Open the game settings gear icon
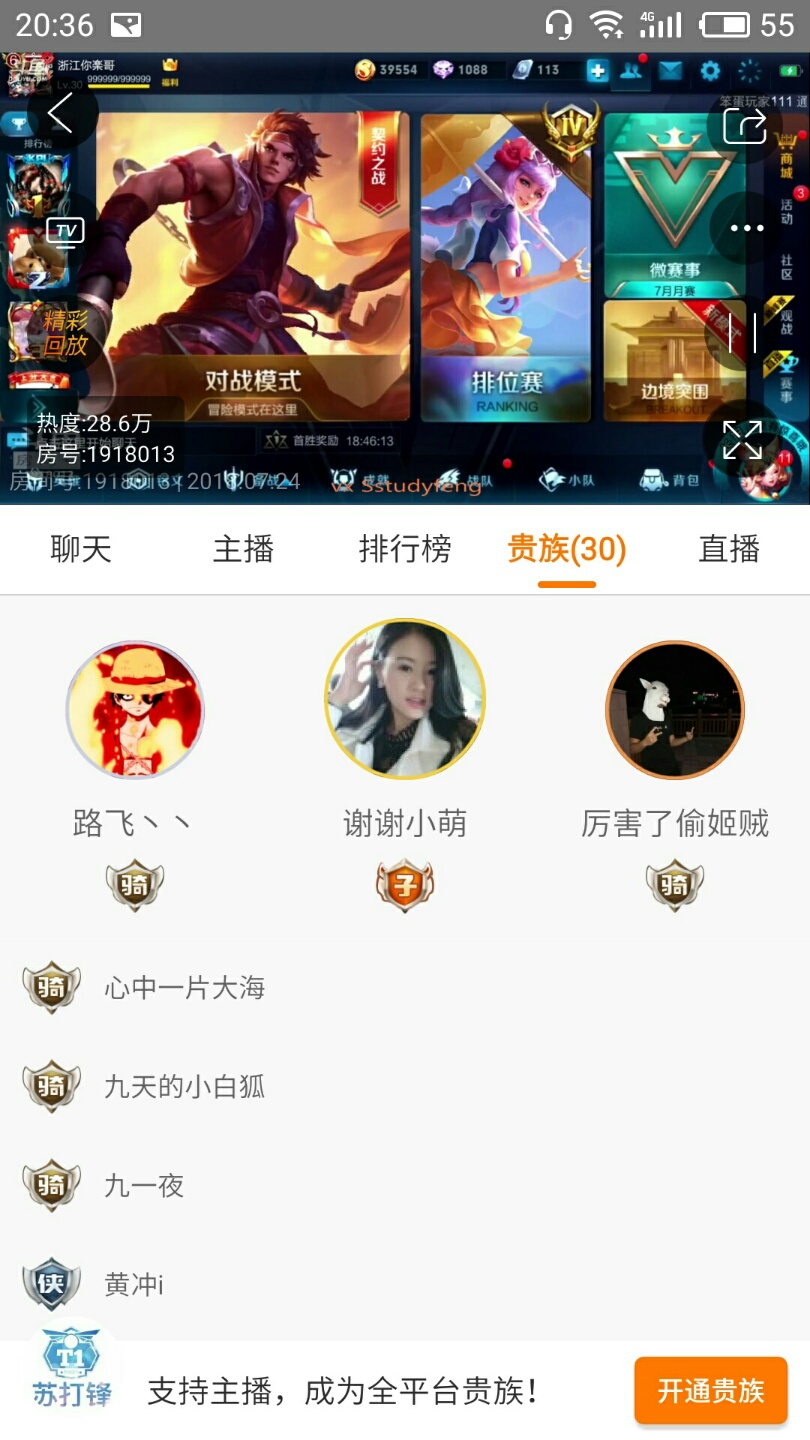 (709, 71)
